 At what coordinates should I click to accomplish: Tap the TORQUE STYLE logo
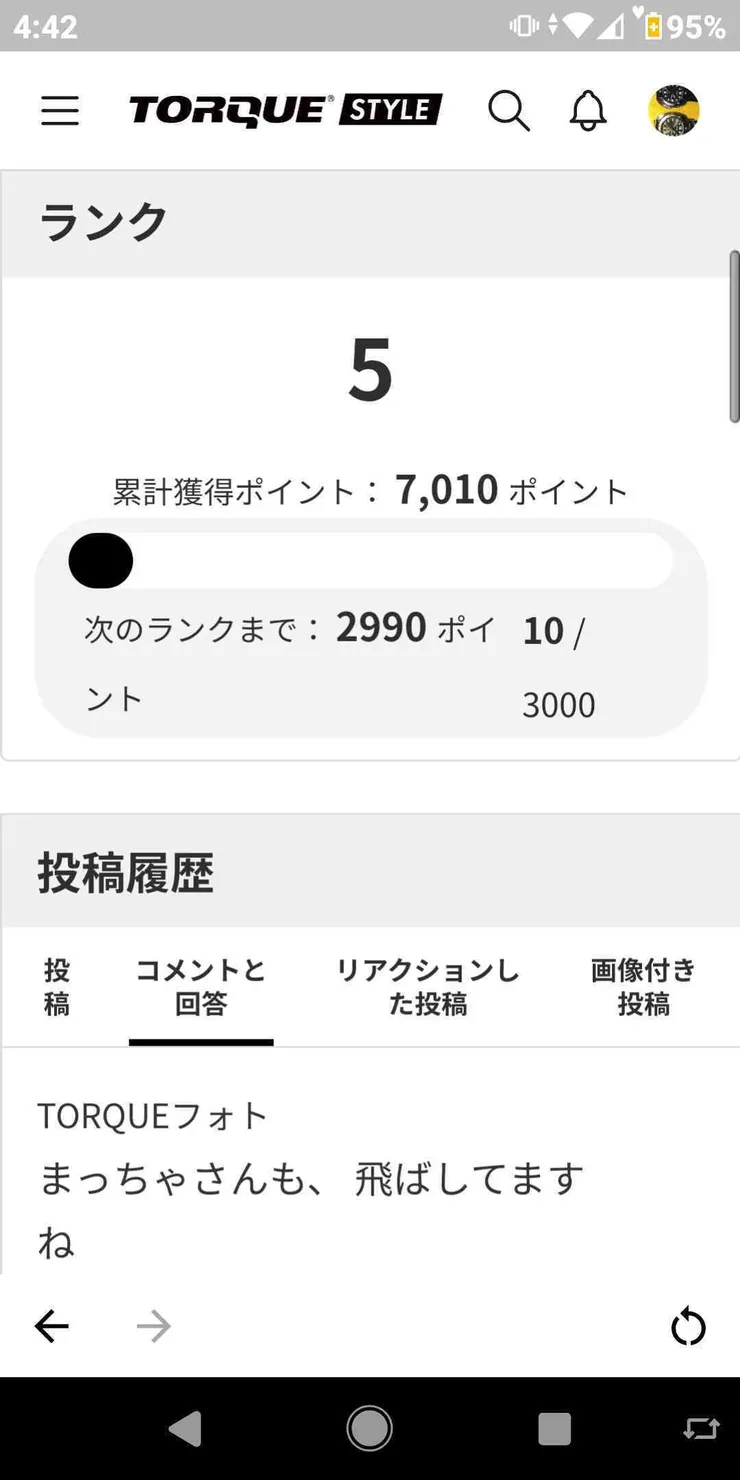[x=285, y=110]
